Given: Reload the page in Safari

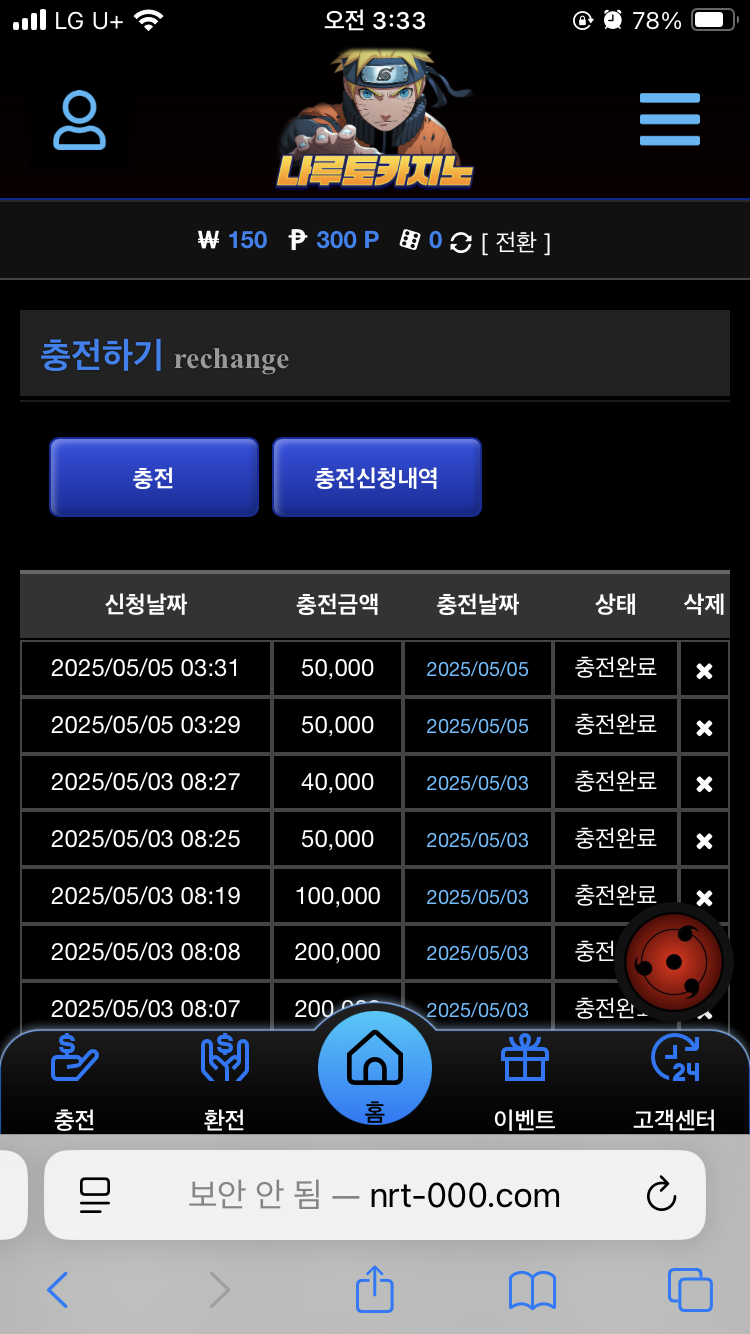Looking at the screenshot, I should click(x=661, y=1195).
